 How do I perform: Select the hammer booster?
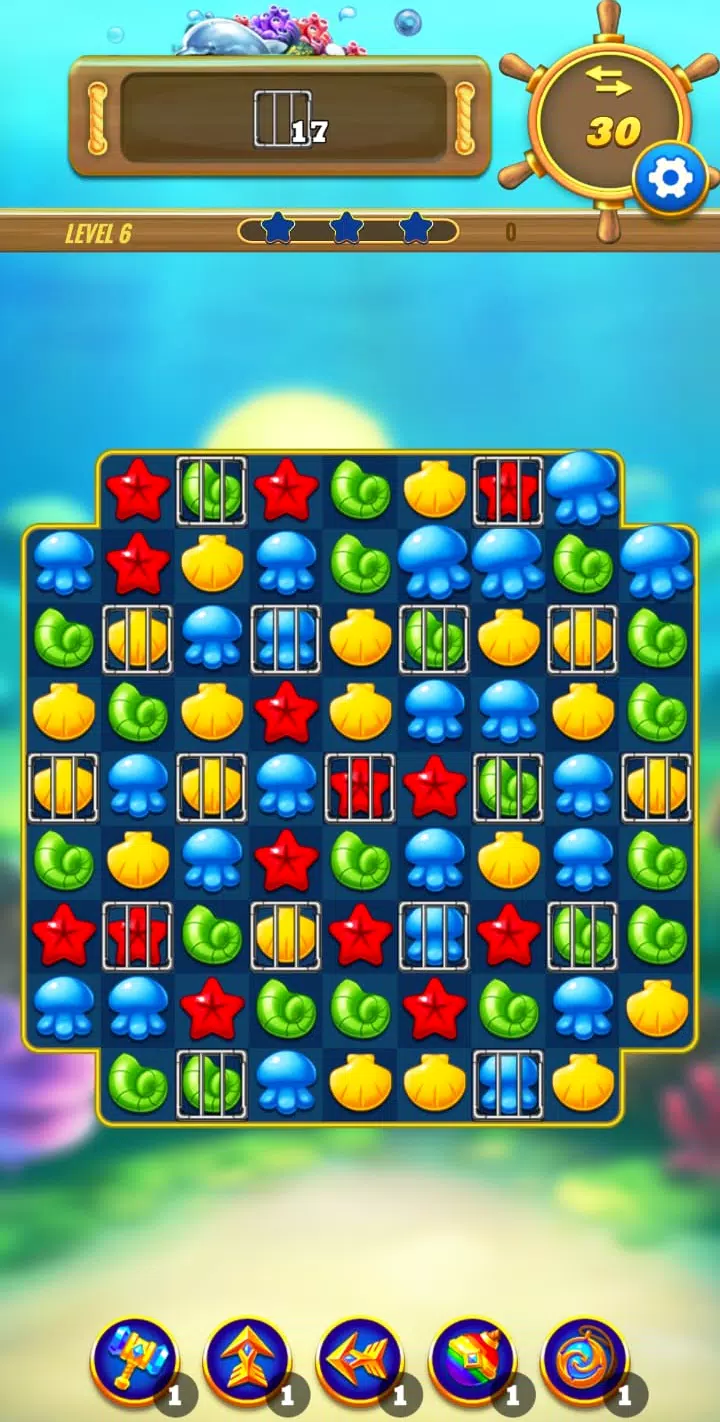point(136,1361)
